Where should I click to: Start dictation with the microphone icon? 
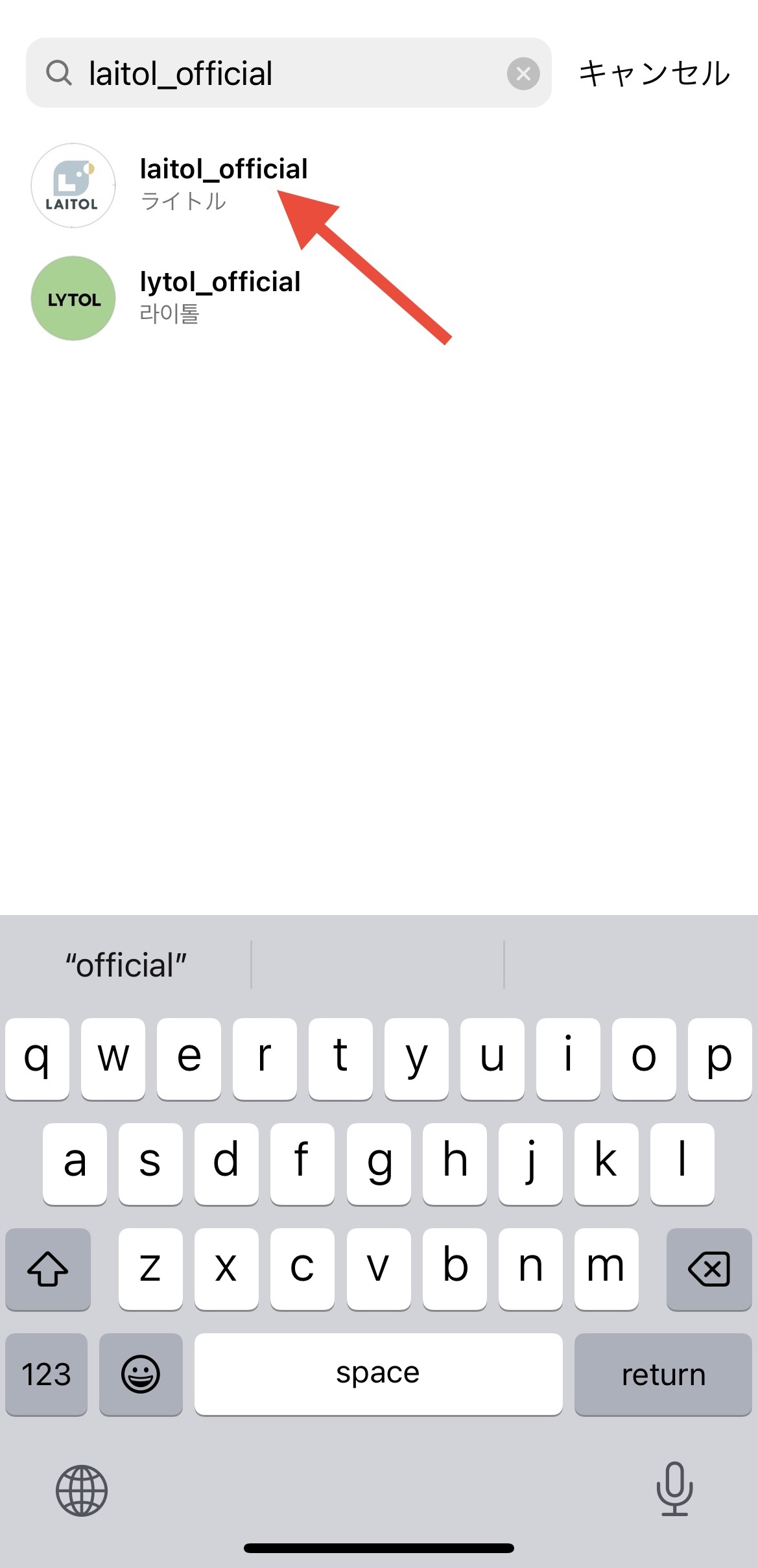click(674, 1489)
